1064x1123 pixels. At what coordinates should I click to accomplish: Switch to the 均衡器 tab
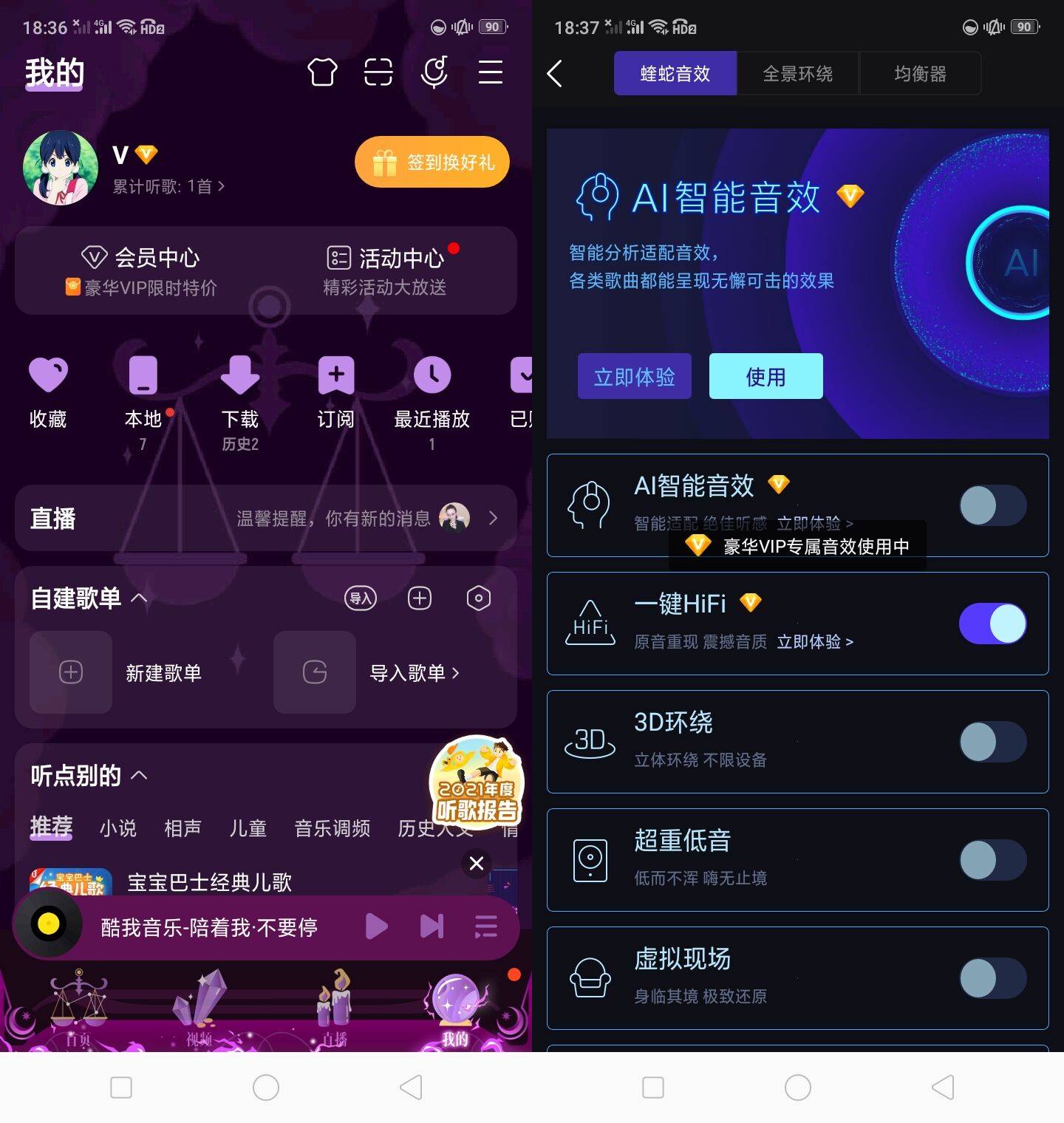click(x=920, y=73)
